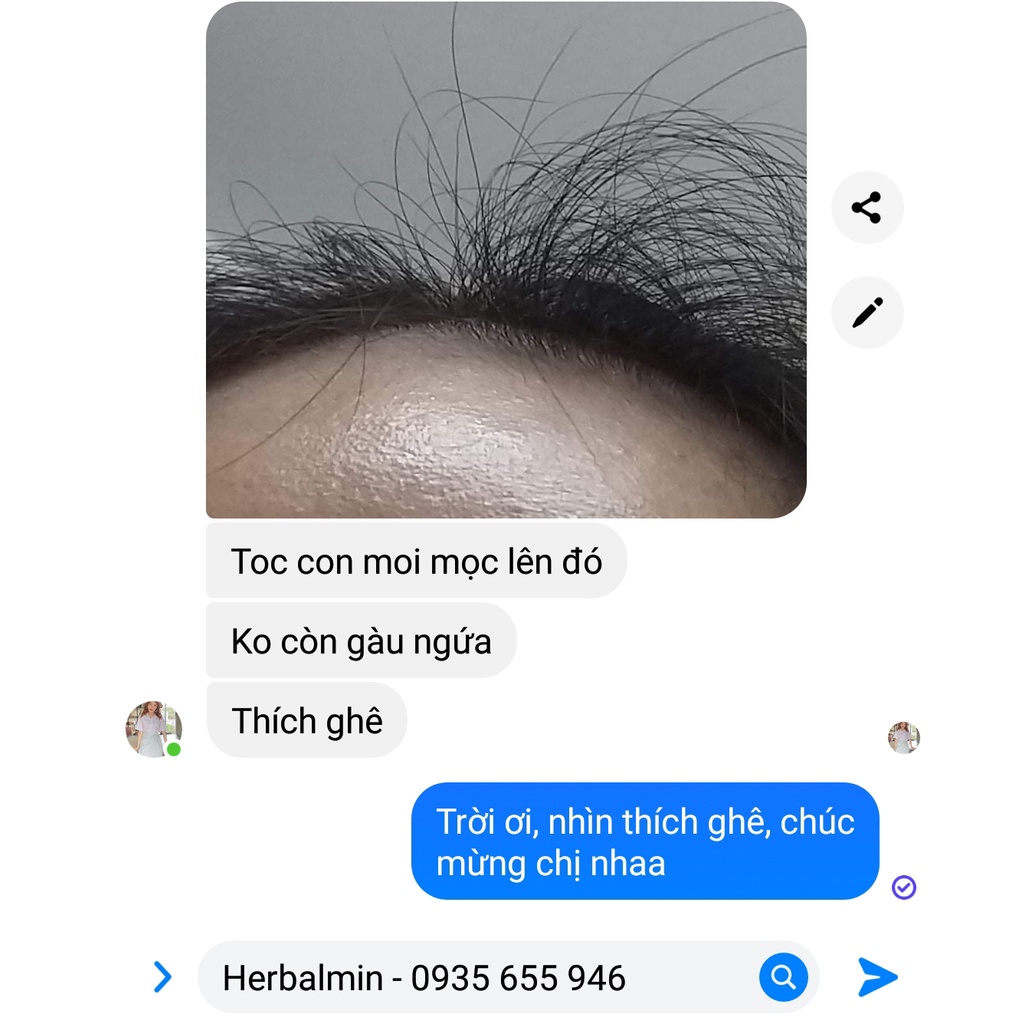Viewport: 1024px width, 1024px height.
Task: Open the sender's profile avatar
Action: (153, 729)
